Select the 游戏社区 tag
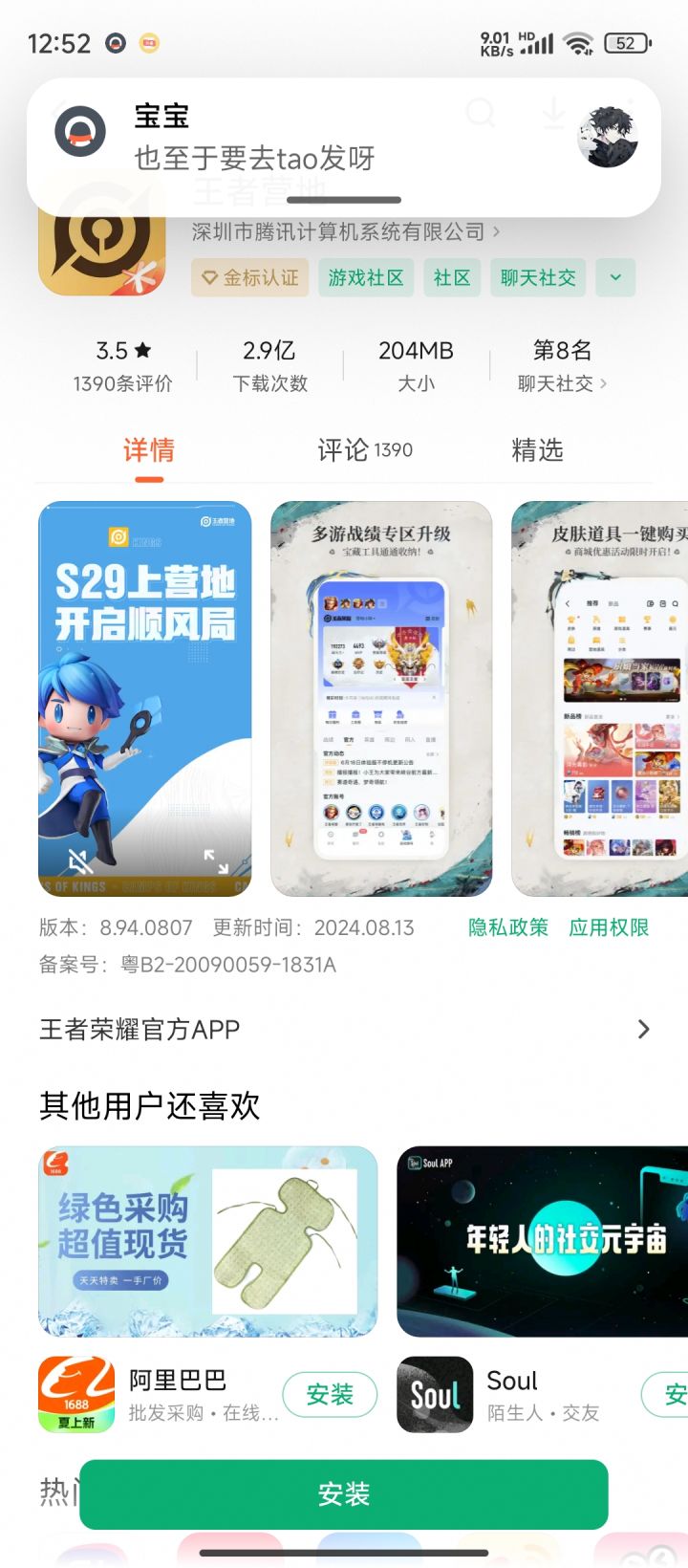Image resolution: width=688 pixels, height=1568 pixels. point(366,277)
